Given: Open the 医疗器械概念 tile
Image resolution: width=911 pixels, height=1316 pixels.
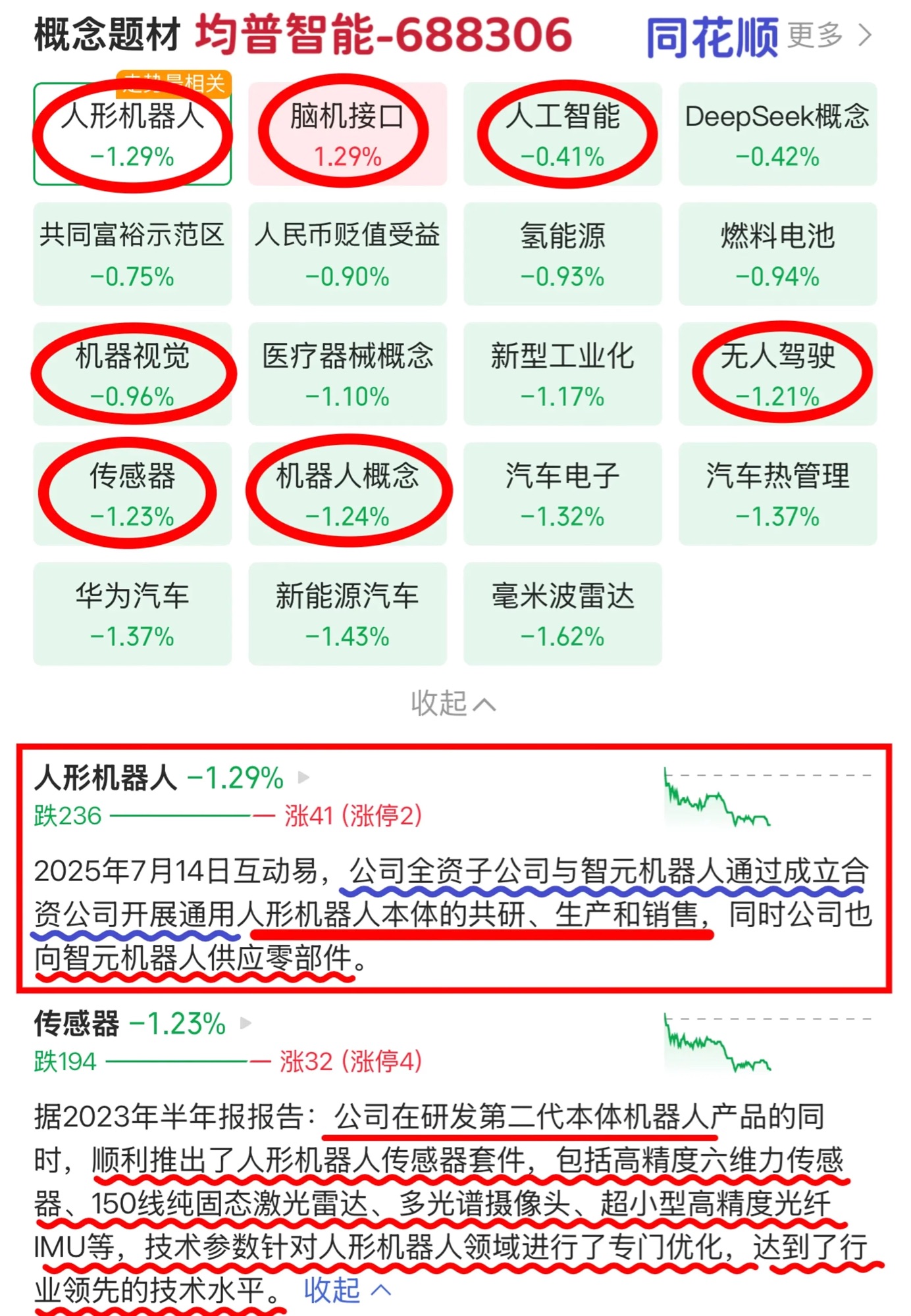Looking at the screenshot, I should point(347,374).
